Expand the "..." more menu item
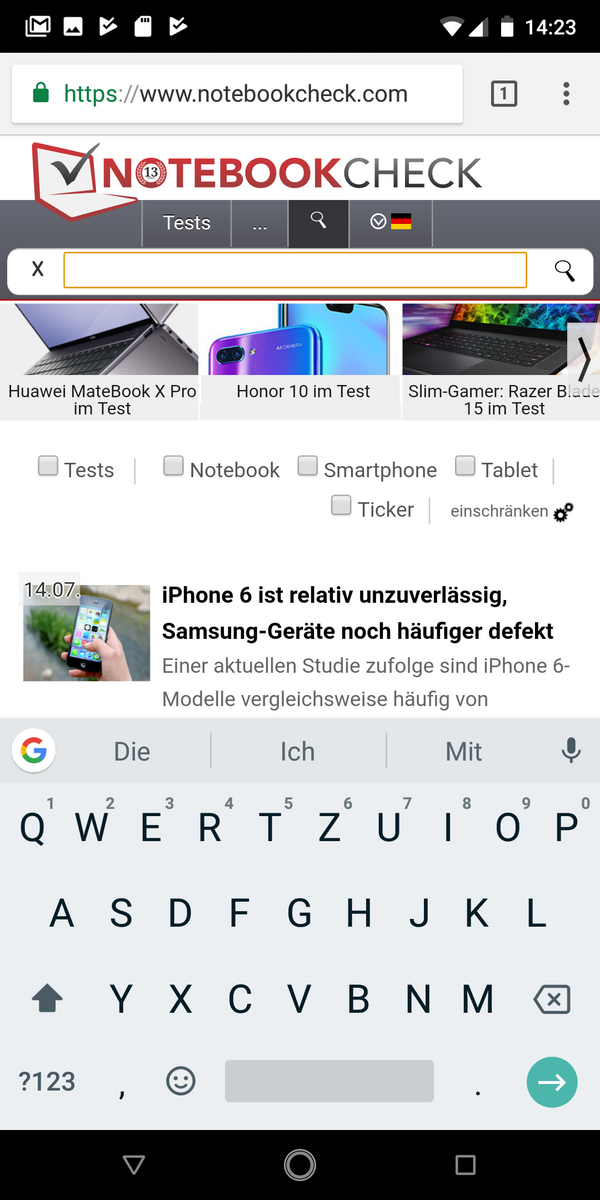Image resolution: width=600 pixels, height=1200 pixels. click(x=260, y=224)
